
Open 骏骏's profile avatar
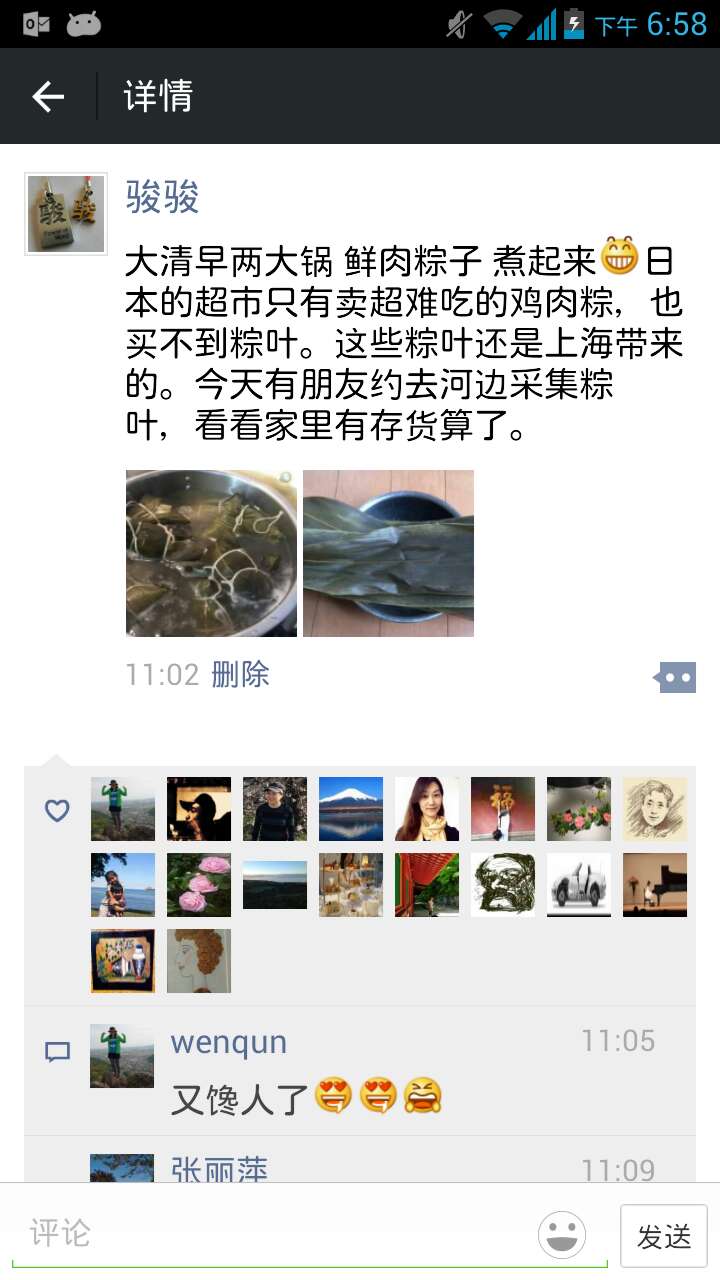tap(66, 213)
